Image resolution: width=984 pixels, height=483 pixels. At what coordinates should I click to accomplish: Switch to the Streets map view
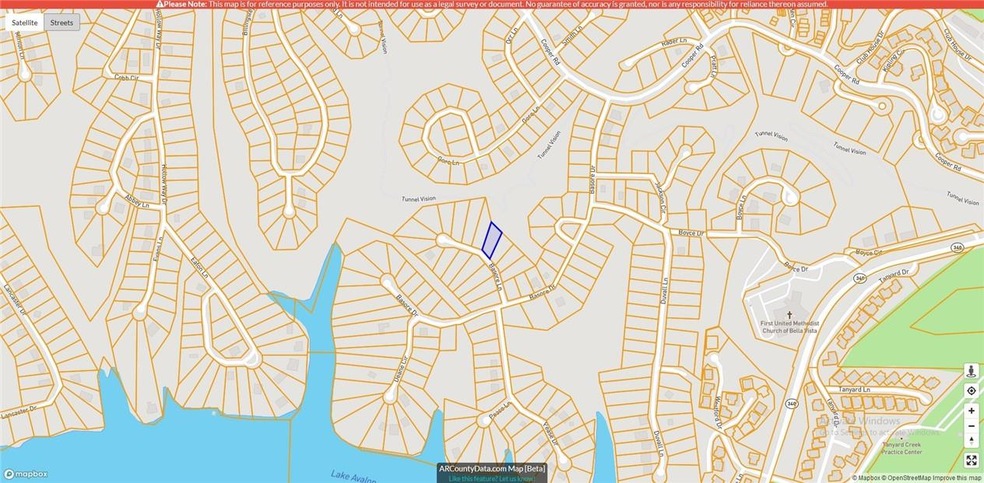[62, 22]
